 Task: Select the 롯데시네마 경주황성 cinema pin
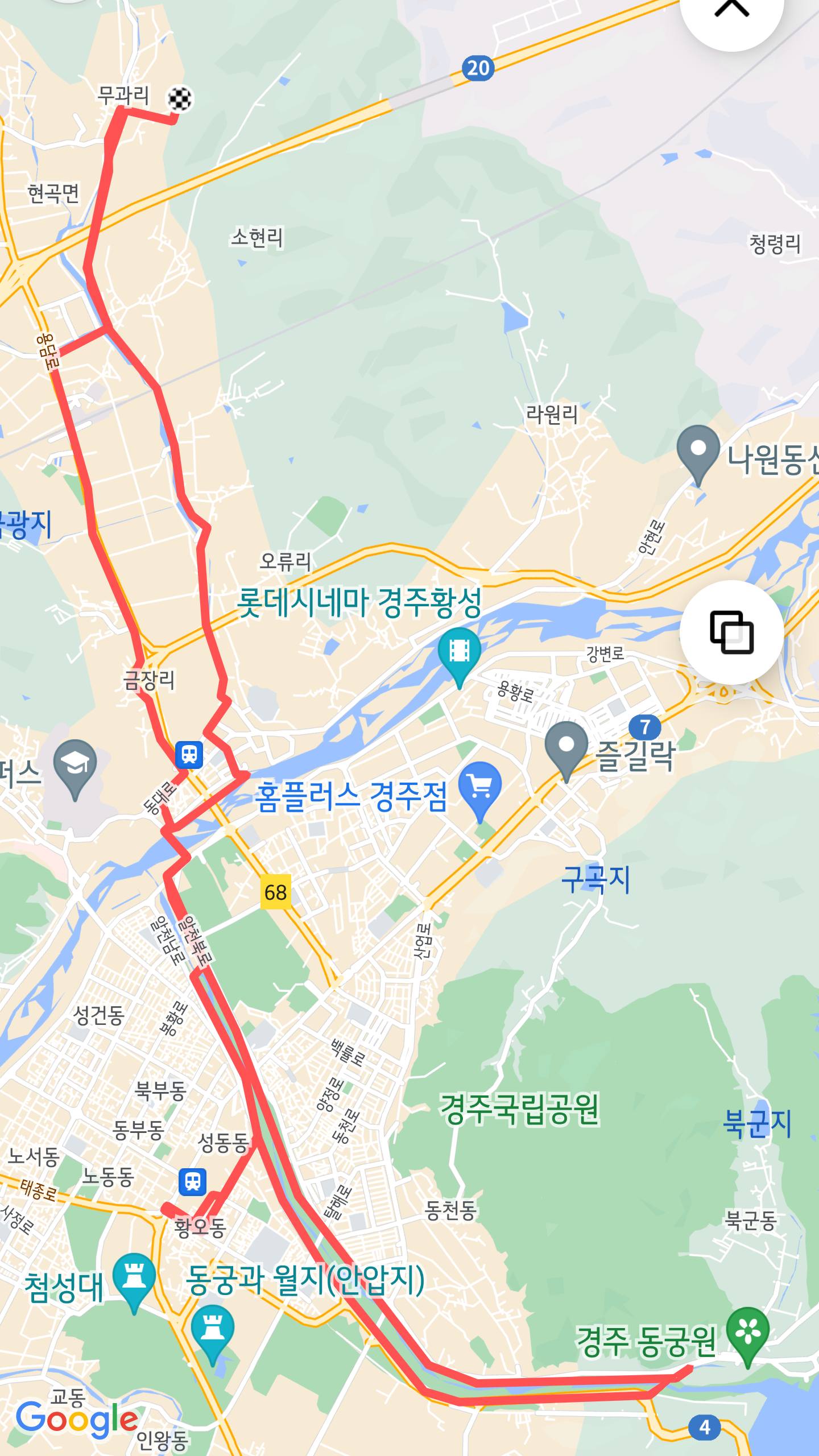tap(460, 651)
